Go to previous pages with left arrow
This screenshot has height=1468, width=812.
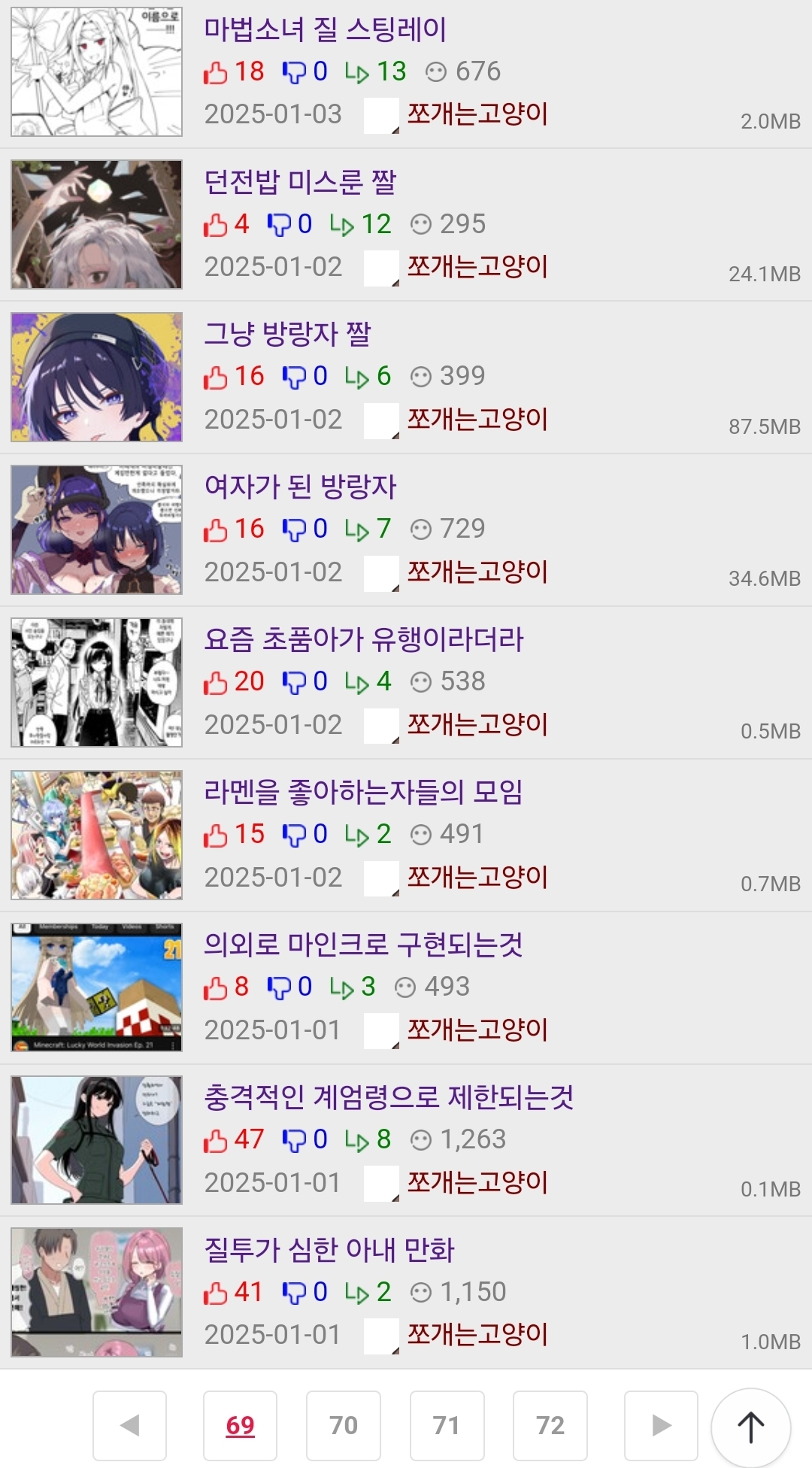tap(130, 1425)
